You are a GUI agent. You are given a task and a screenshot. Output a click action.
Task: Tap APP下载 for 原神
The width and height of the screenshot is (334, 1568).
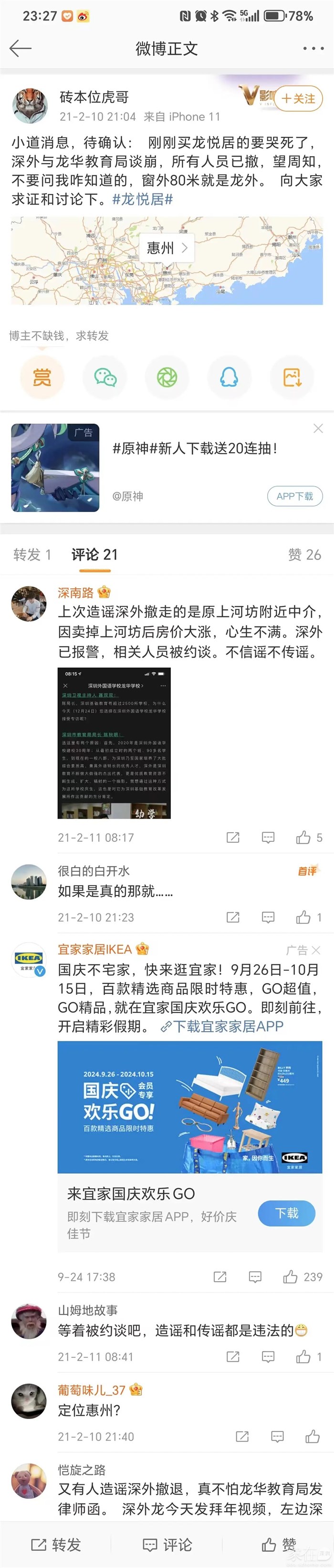(x=294, y=496)
